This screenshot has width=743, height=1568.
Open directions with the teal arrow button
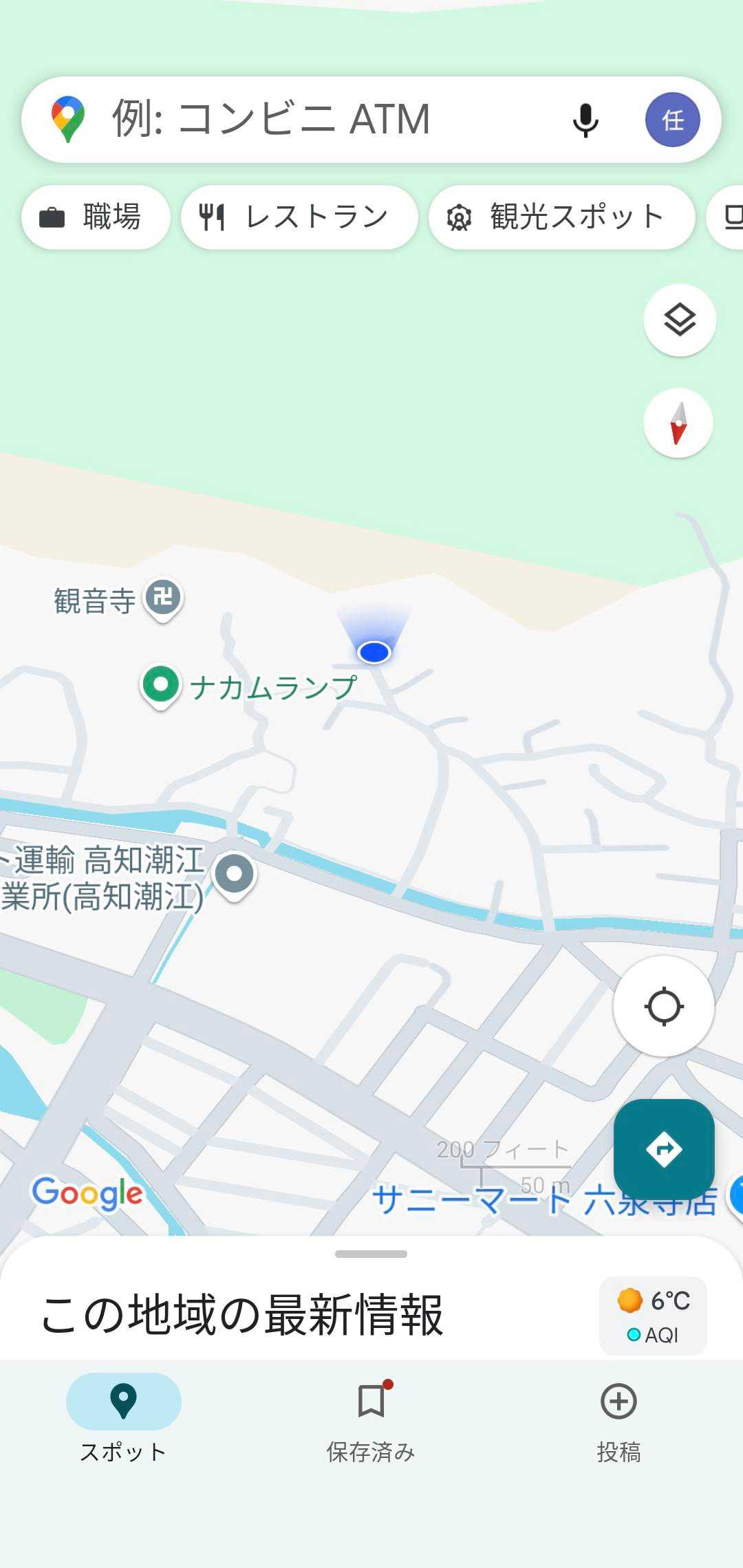[x=664, y=1148]
